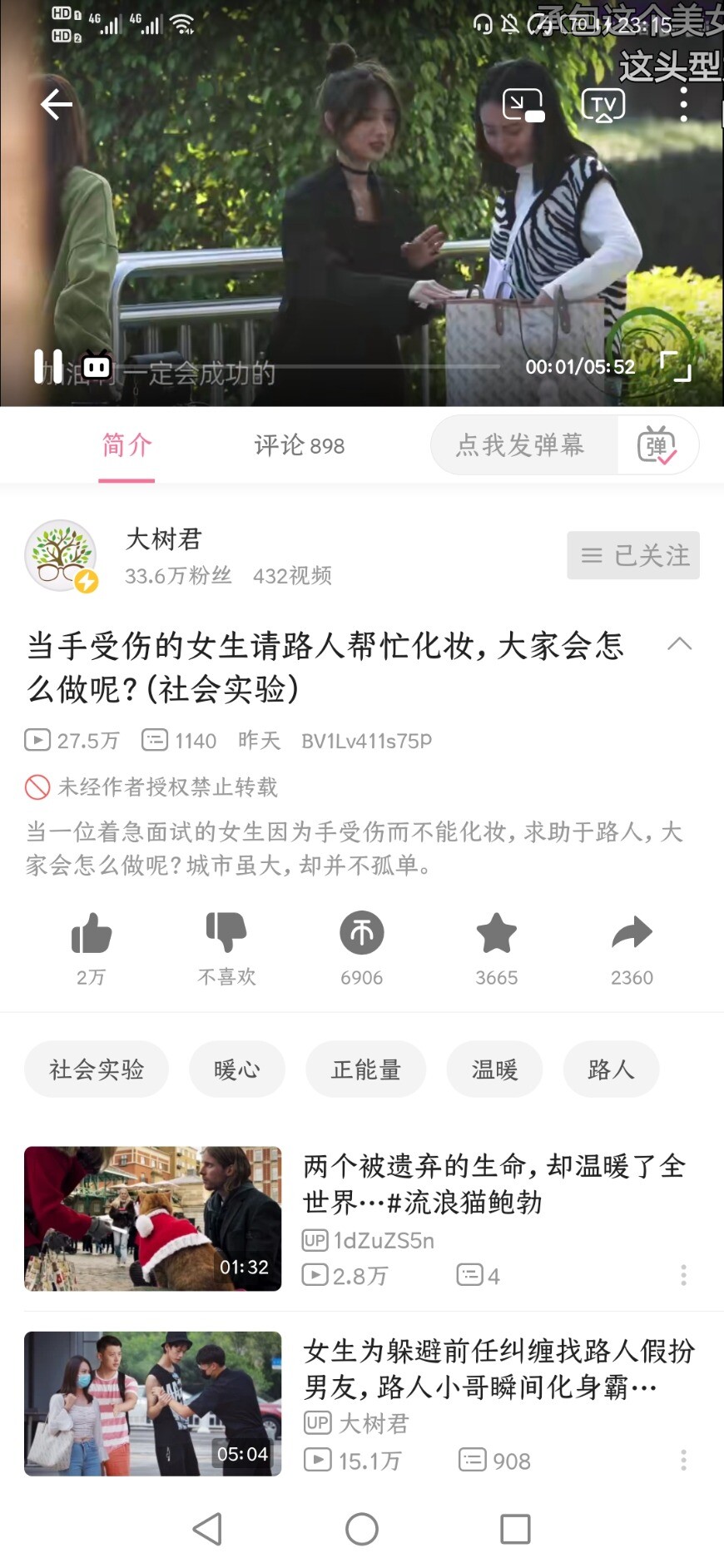Select the 社会实验 tag chip
This screenshot has height=1568, width=724.
[97, 1069]
